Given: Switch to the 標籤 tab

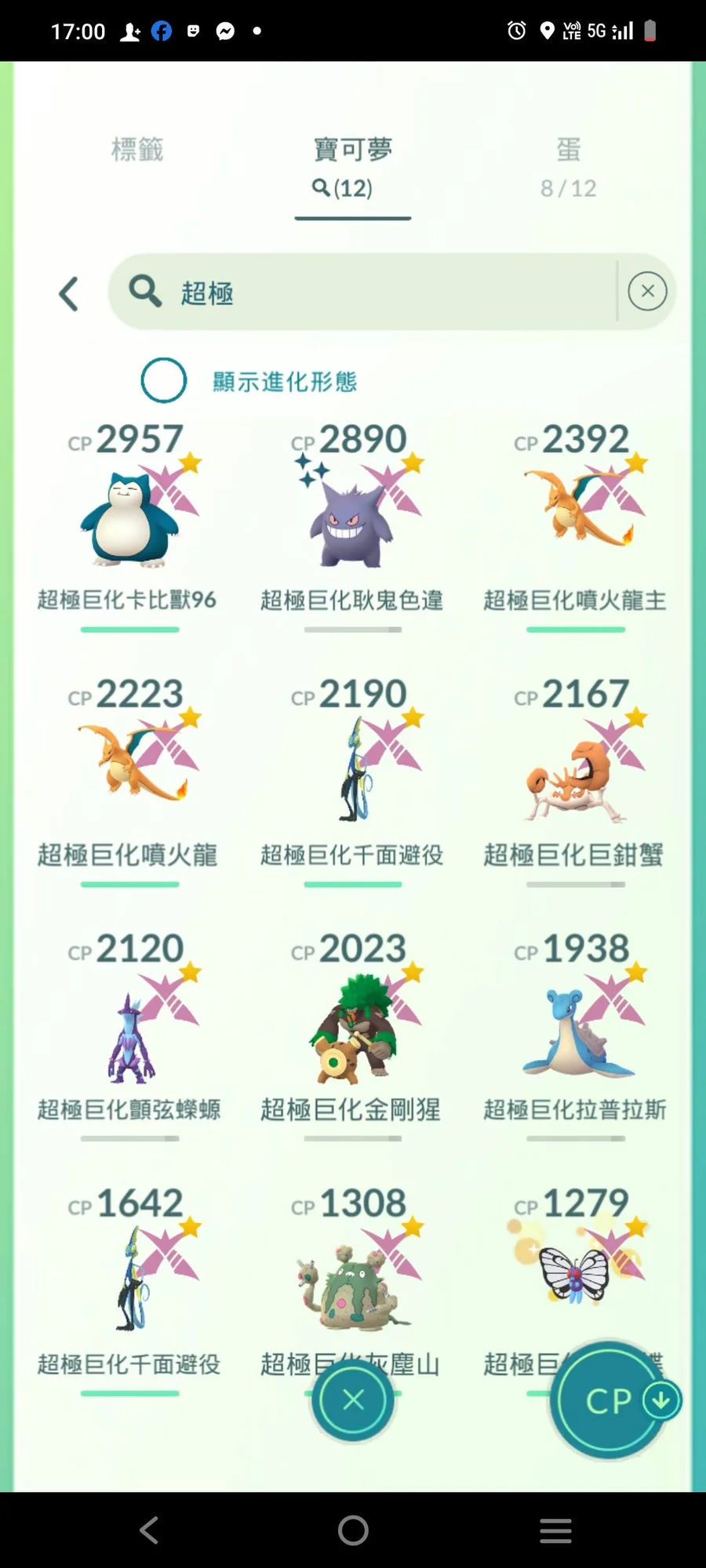Looking at the screenshot, I should [137, 150].
